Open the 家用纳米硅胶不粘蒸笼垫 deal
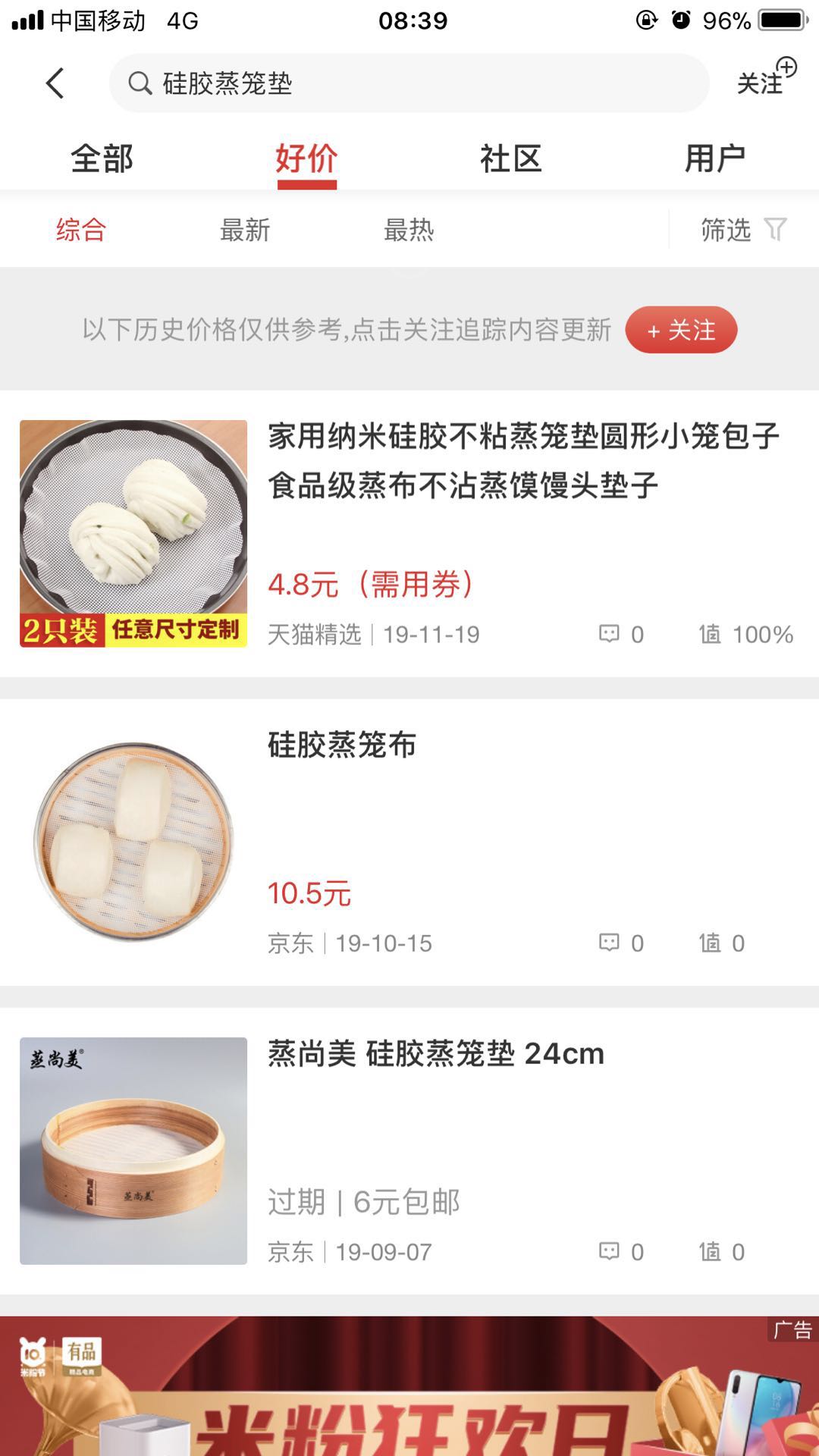 (523, 460)
